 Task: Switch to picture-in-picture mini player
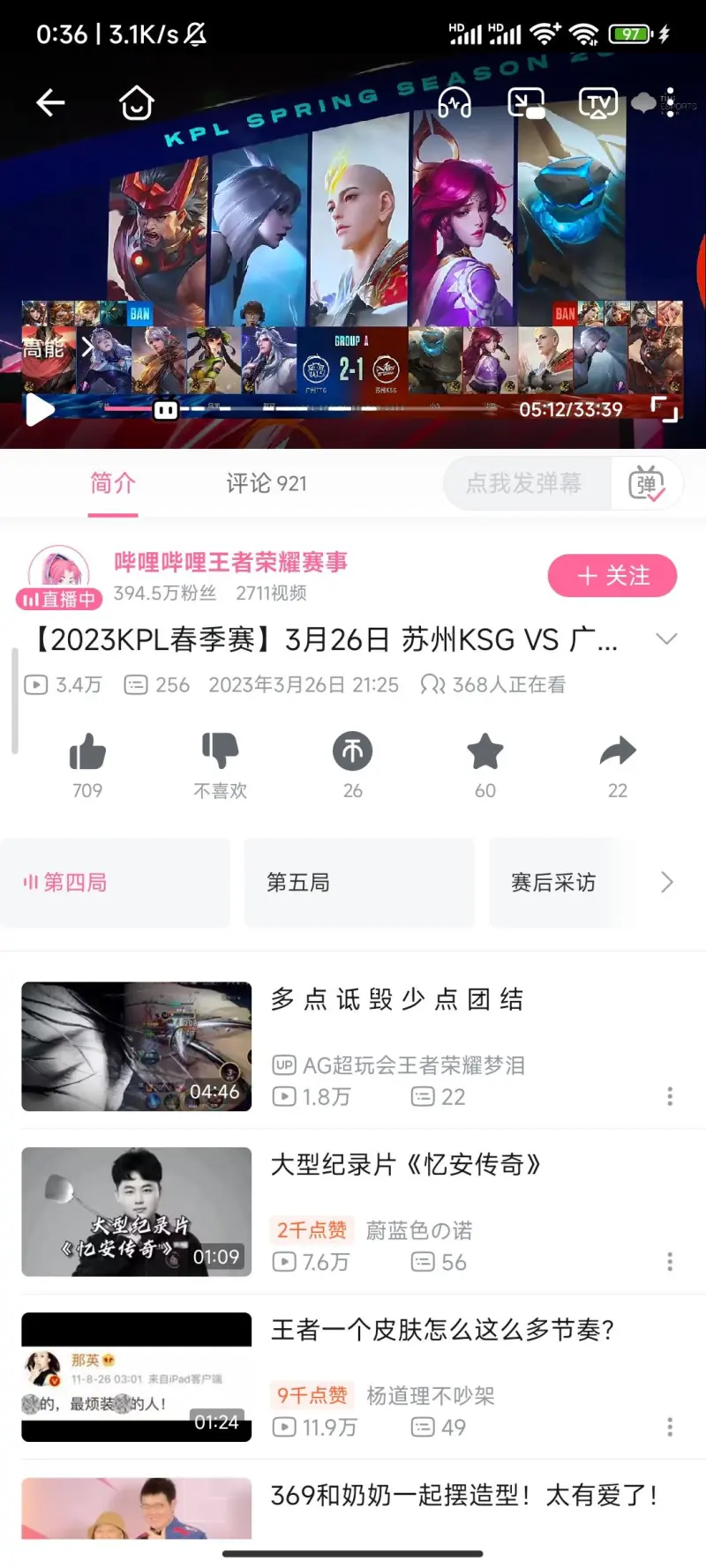click(526, 103)
